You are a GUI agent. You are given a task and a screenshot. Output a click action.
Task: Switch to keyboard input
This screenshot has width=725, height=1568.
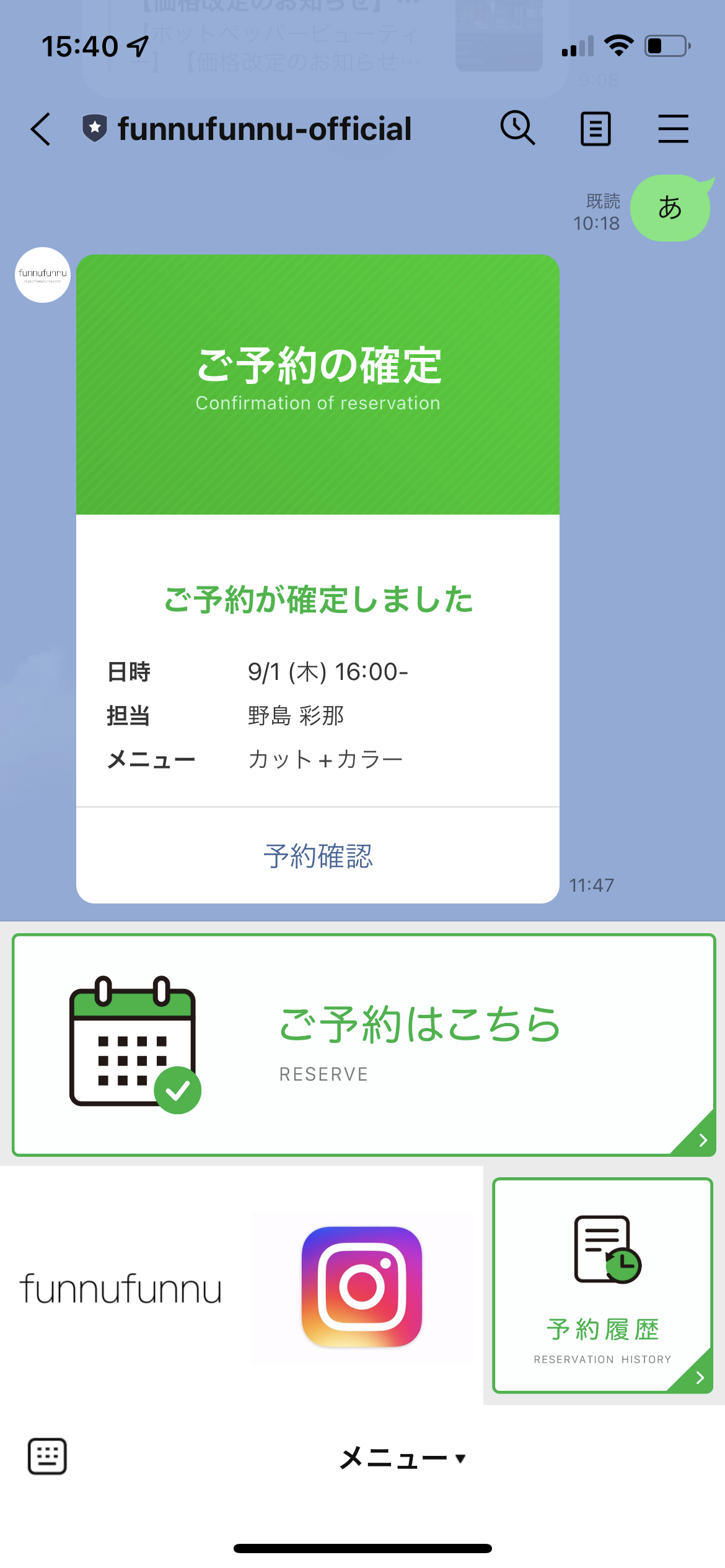48,1456
